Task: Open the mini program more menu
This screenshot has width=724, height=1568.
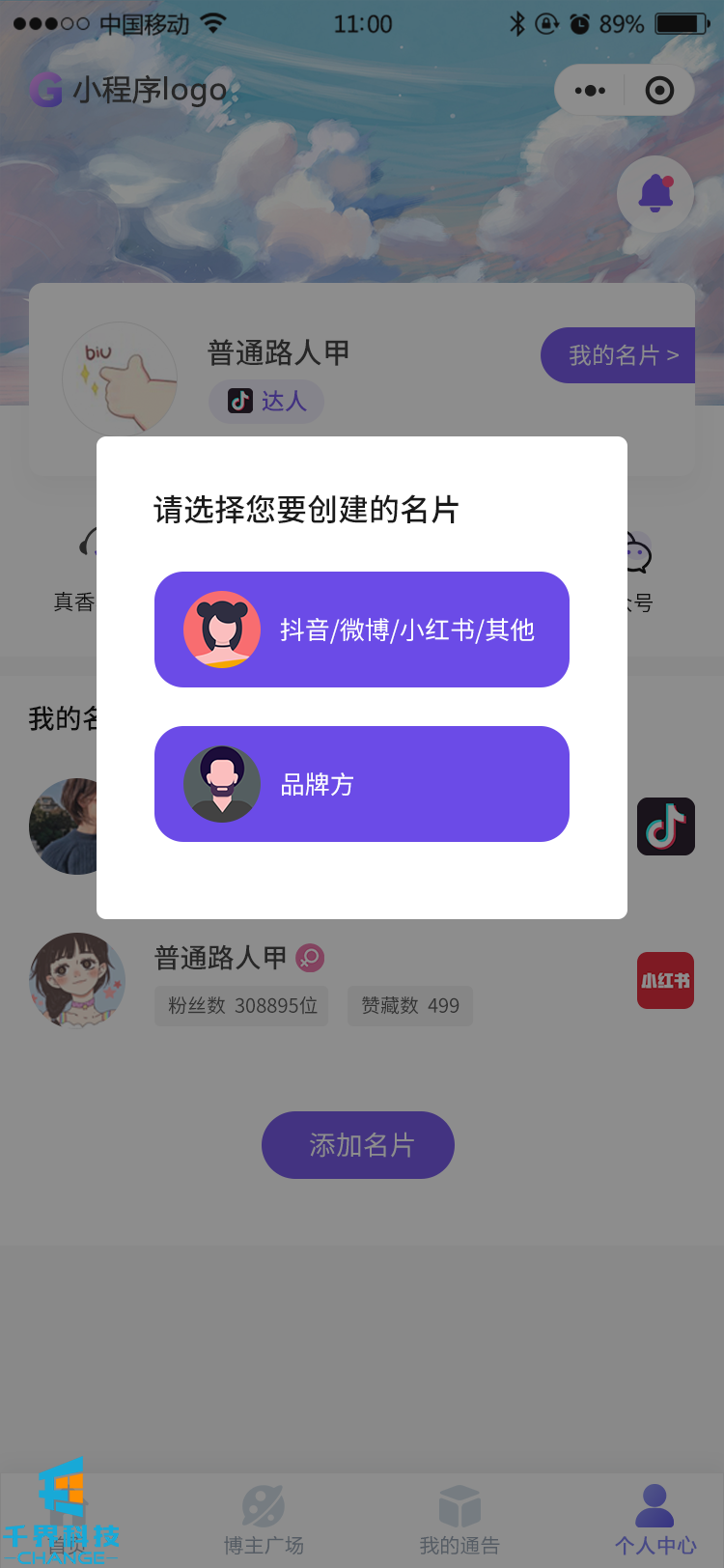Action: [590, 91]
